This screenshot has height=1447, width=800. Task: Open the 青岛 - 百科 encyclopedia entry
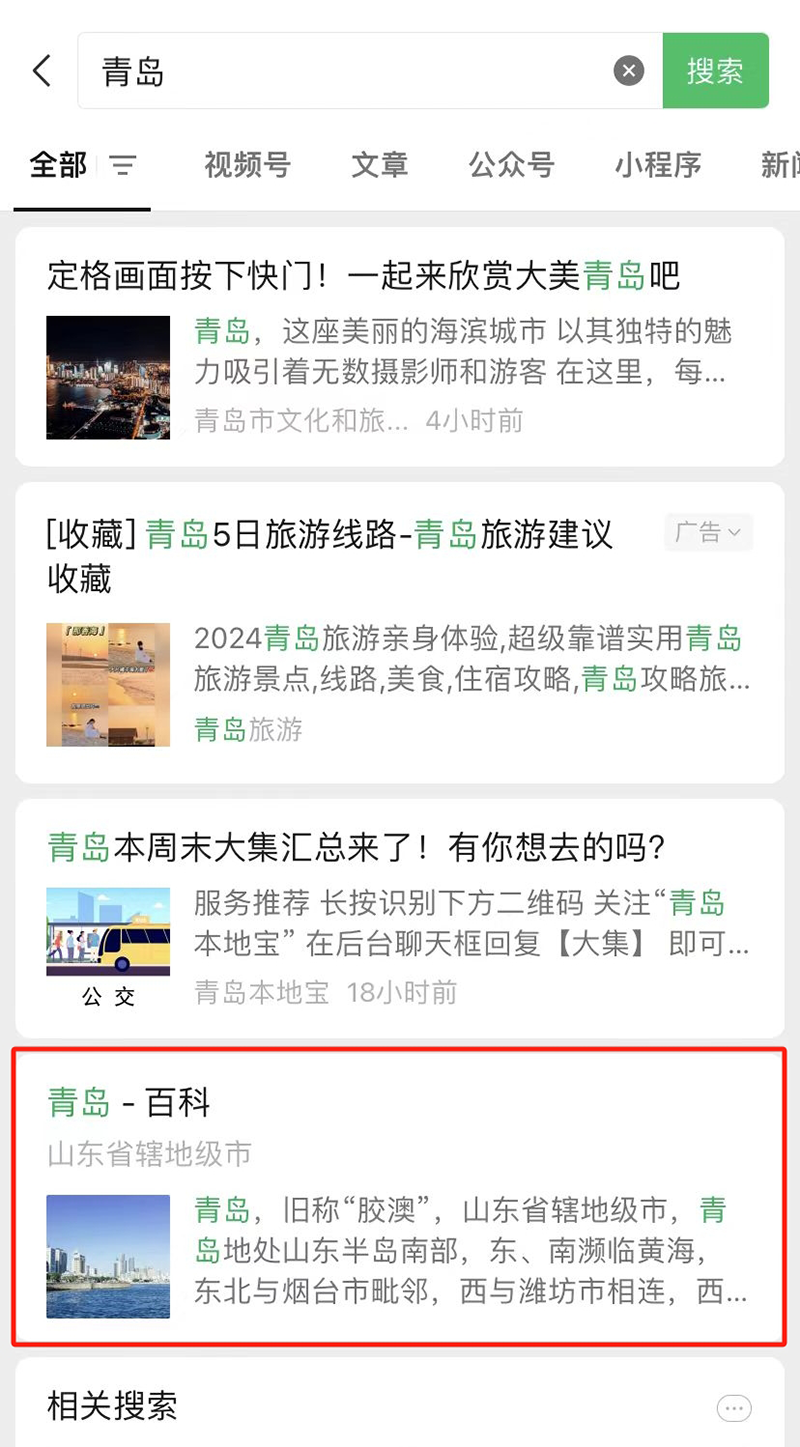point(398,1195)
